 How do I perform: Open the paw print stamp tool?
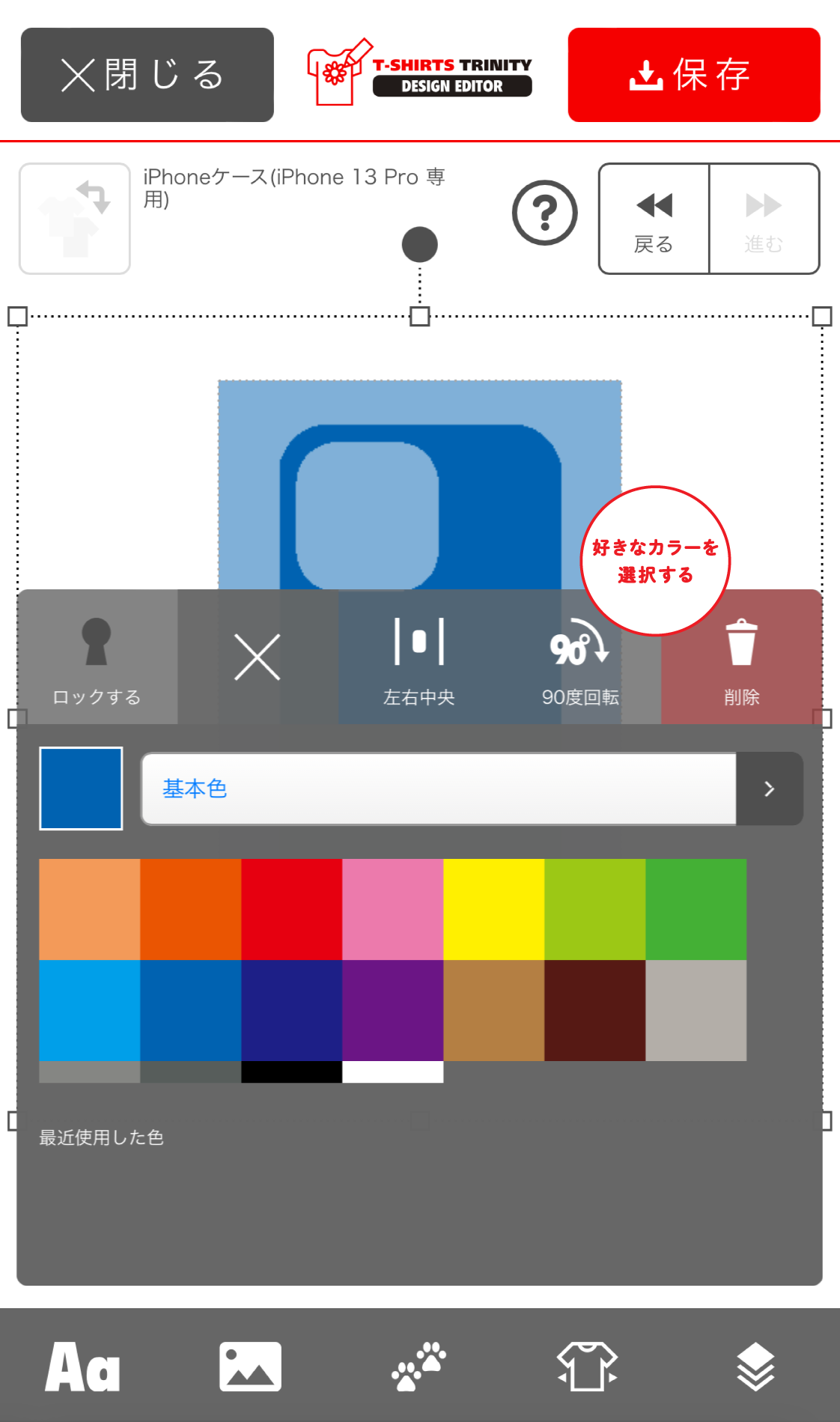pos(419,1367)
